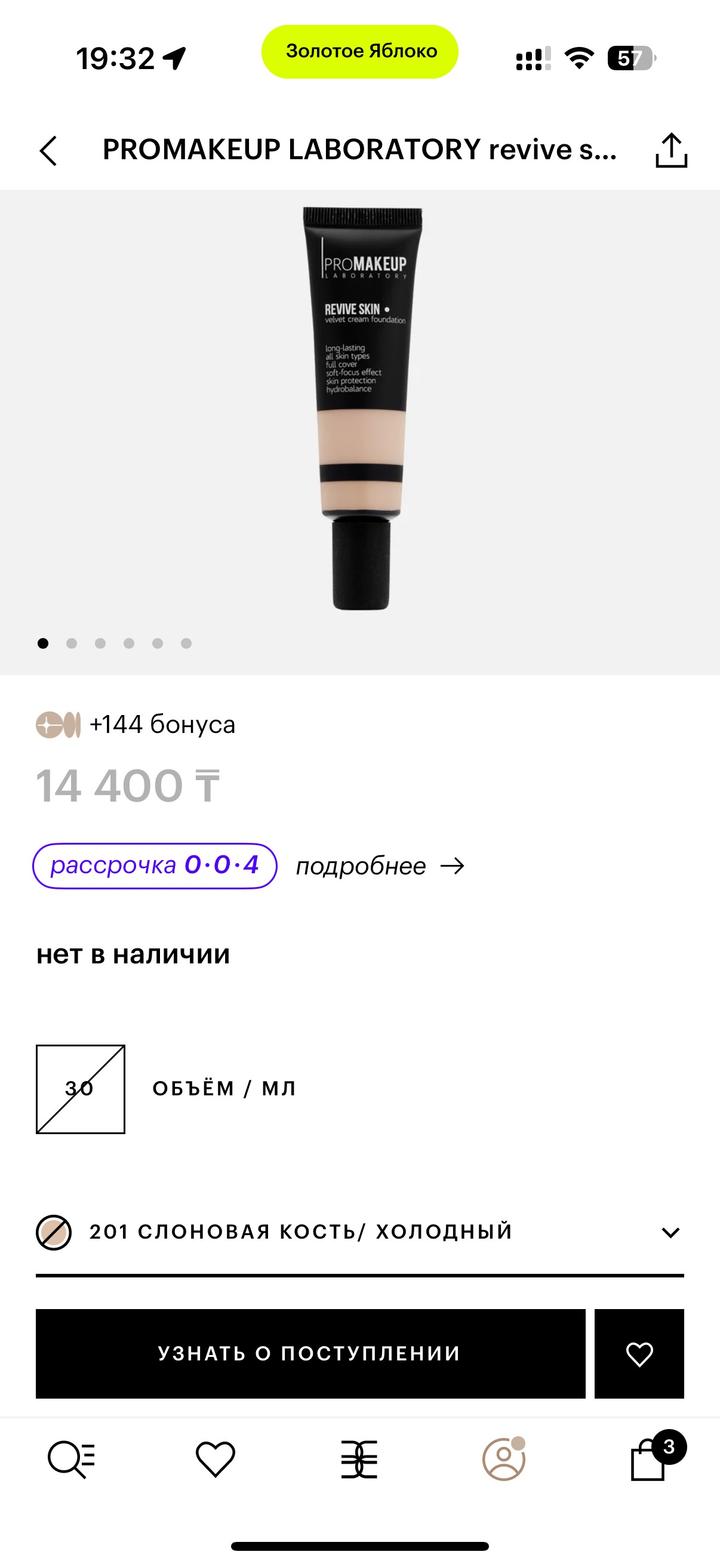Tap Узнать о поступлении button
Screen dimensions: 720x1565
click(x=310, y=1353)
